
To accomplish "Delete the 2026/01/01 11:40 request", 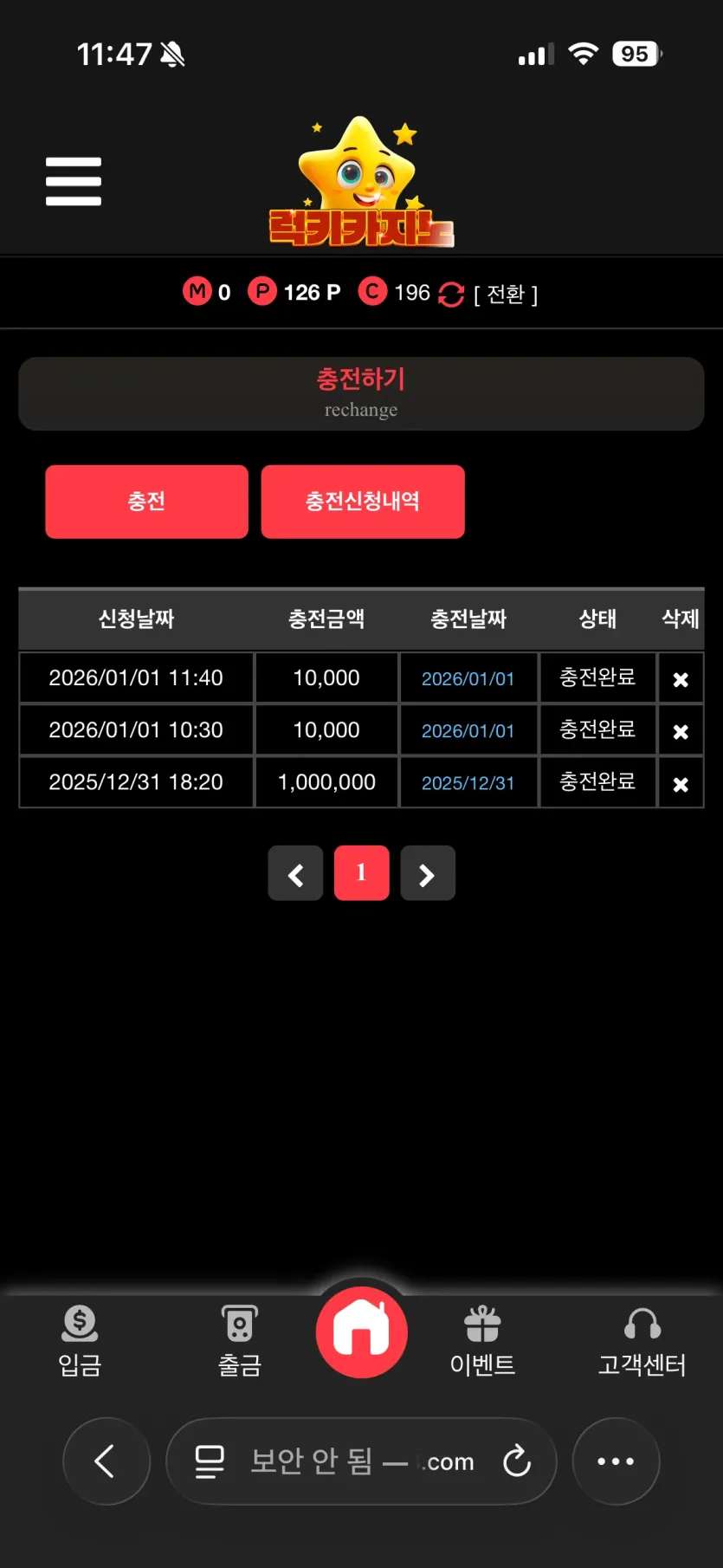I will pyautogui.click(x=681, y=679).
